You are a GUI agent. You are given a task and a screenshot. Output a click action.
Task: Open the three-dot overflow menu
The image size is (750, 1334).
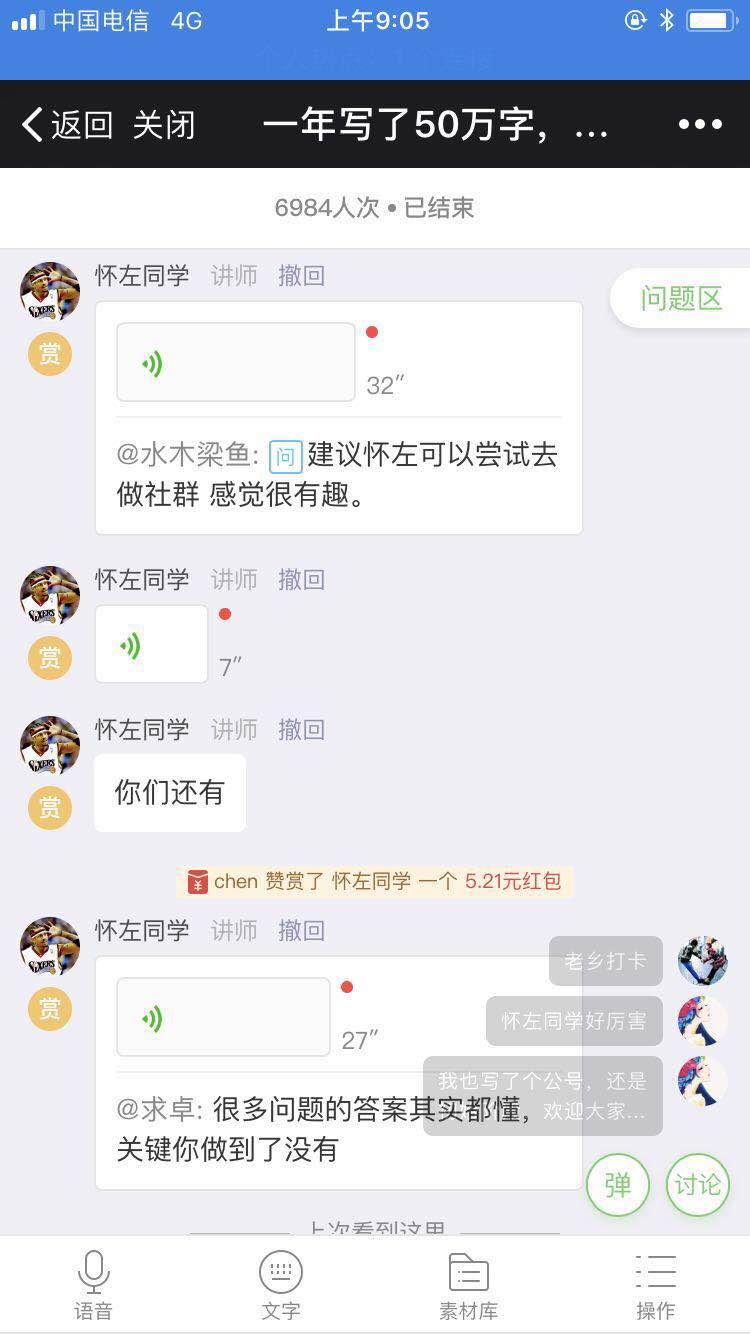(700, 124)
